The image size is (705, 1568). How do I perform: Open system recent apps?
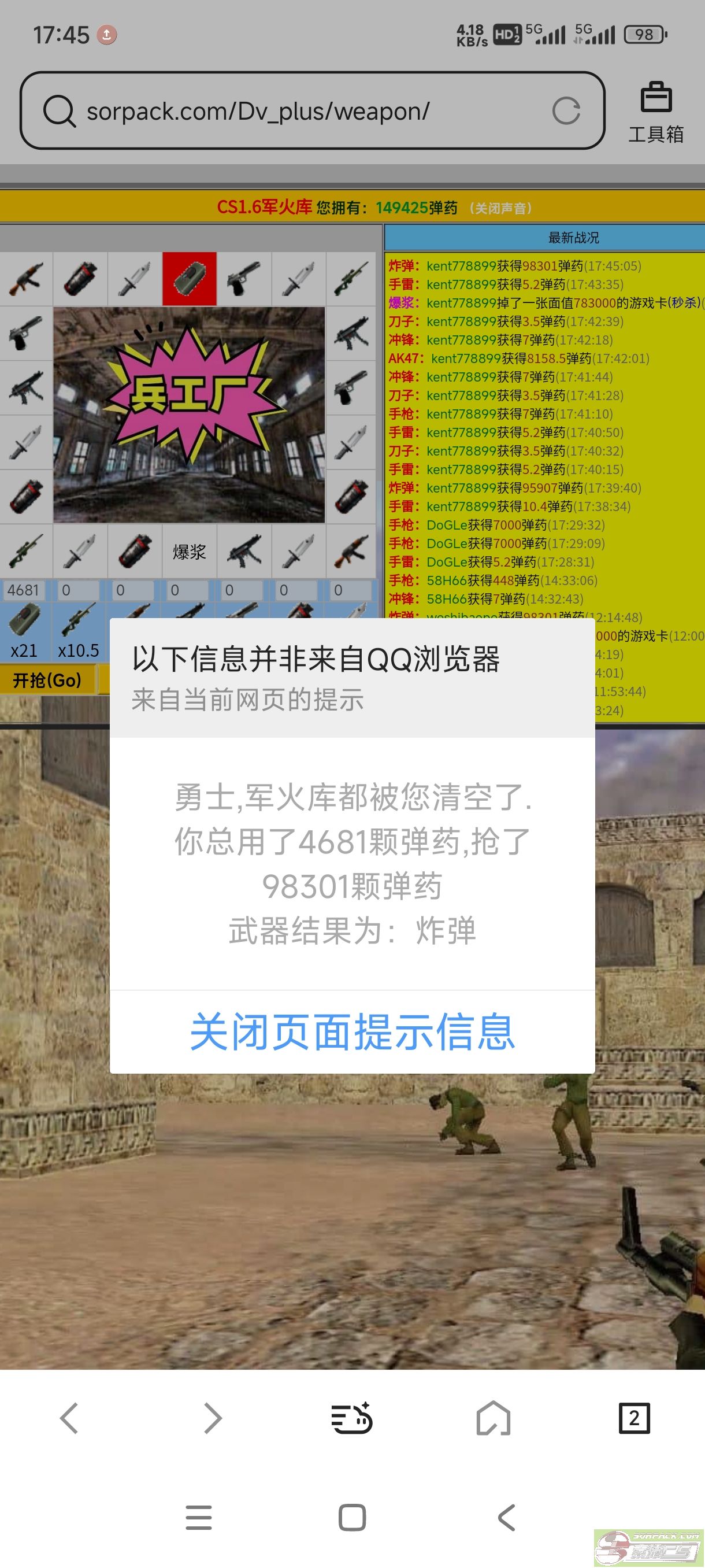[x=198, y=1517]
